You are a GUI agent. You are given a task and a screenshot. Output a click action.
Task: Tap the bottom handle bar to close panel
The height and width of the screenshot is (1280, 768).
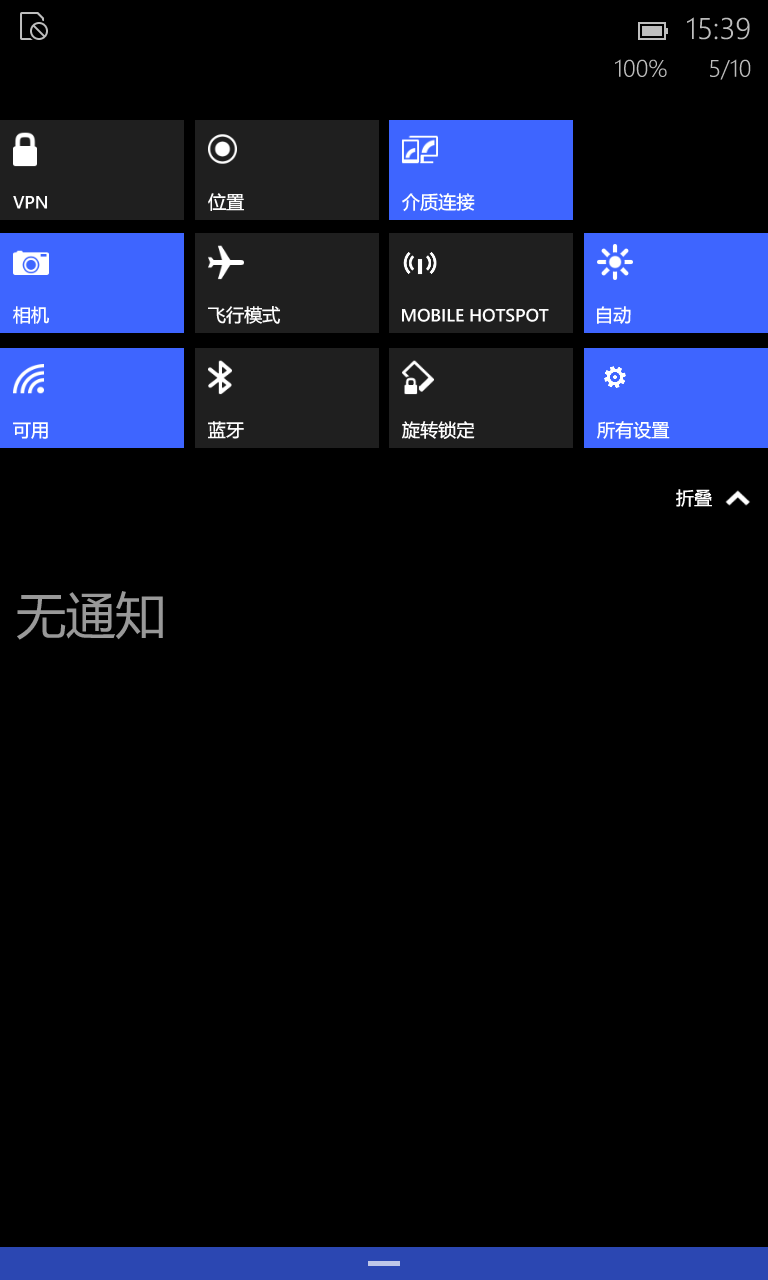(384, 1263)
